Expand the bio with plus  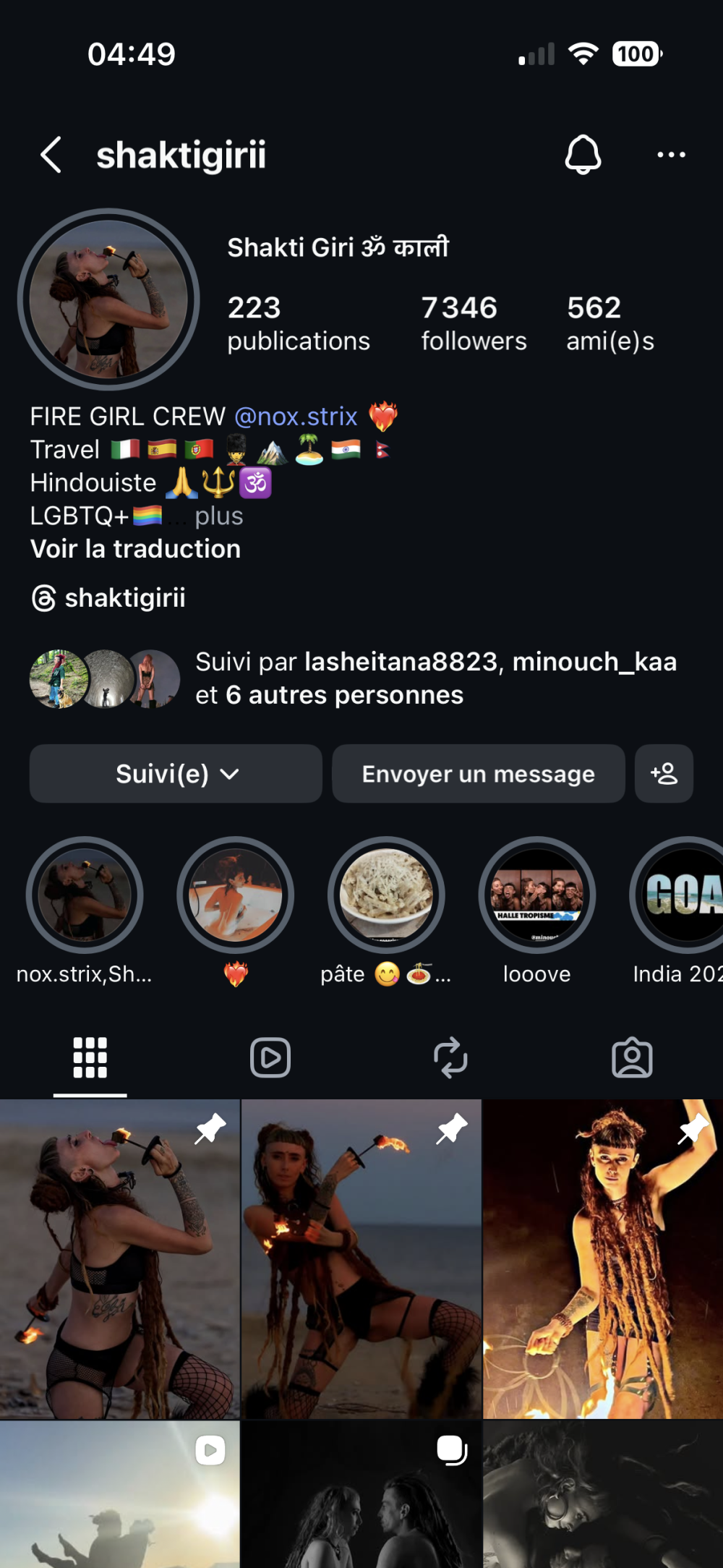218,516
